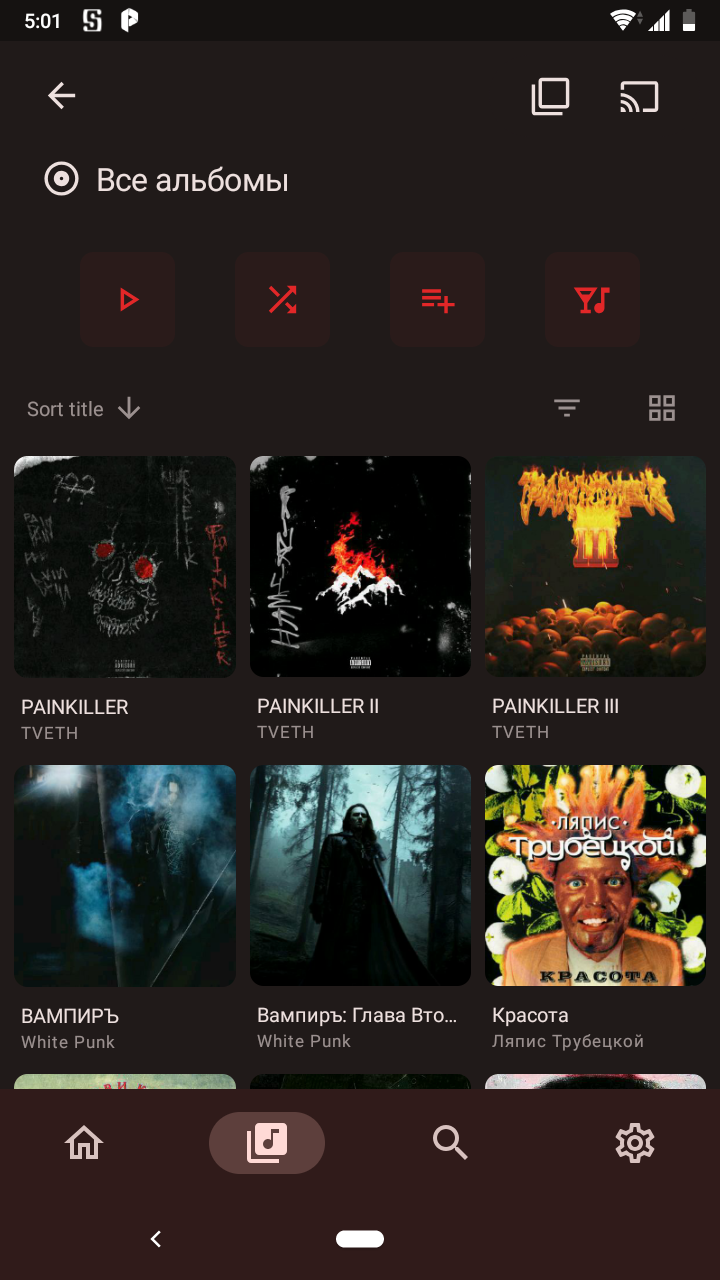
Task: Switch to the Home tab
Action: point(84,1142)
